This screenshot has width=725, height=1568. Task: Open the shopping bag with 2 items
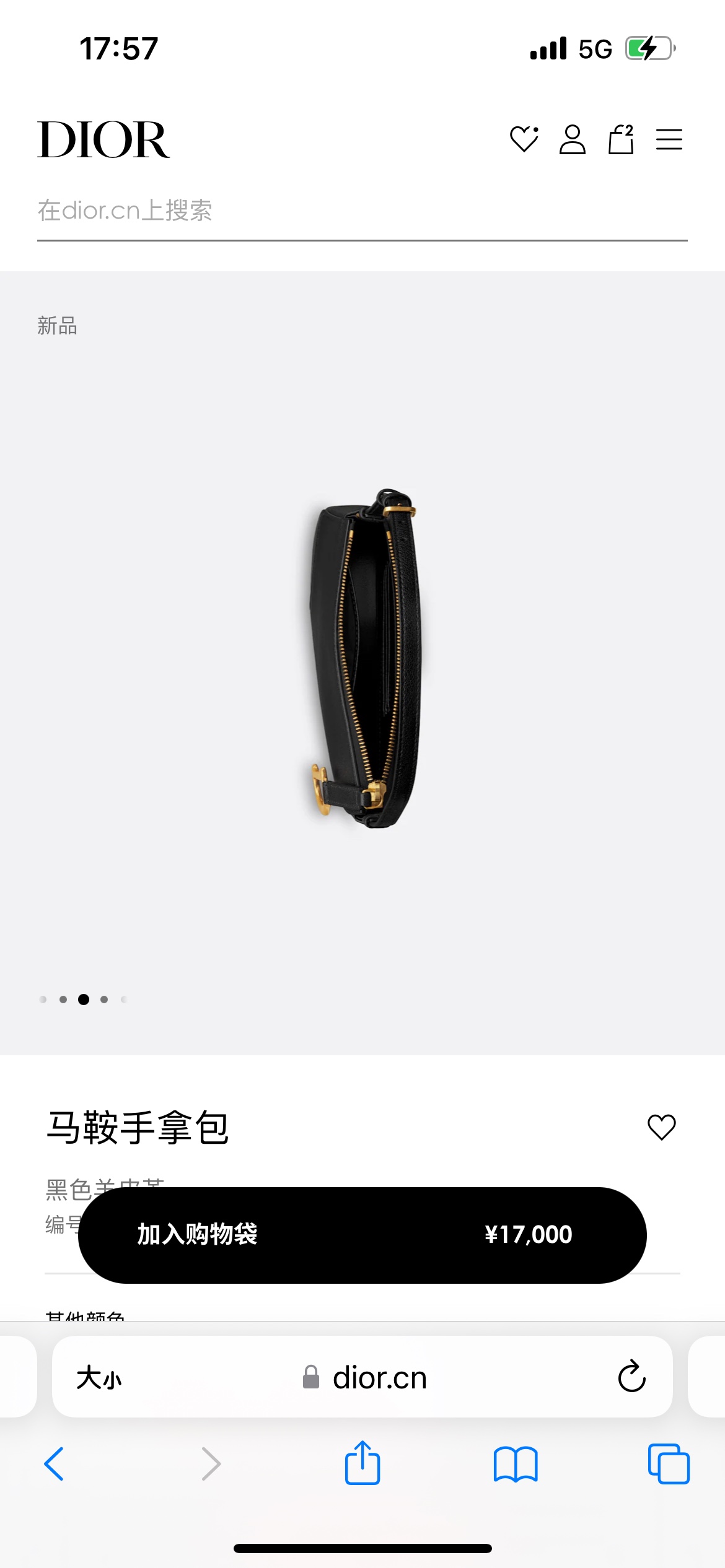(x=620, y=139)
